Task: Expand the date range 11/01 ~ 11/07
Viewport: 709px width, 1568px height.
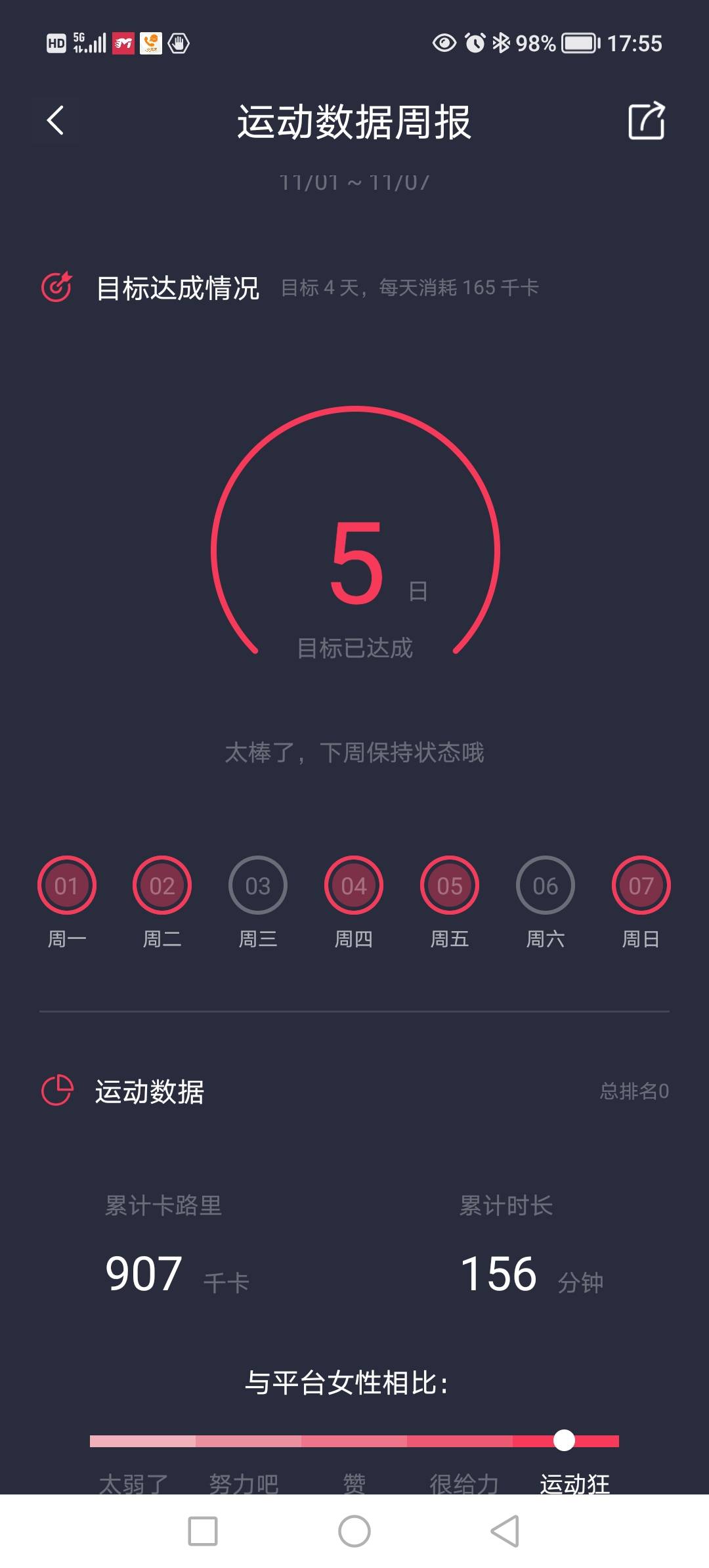Action: 354,183
